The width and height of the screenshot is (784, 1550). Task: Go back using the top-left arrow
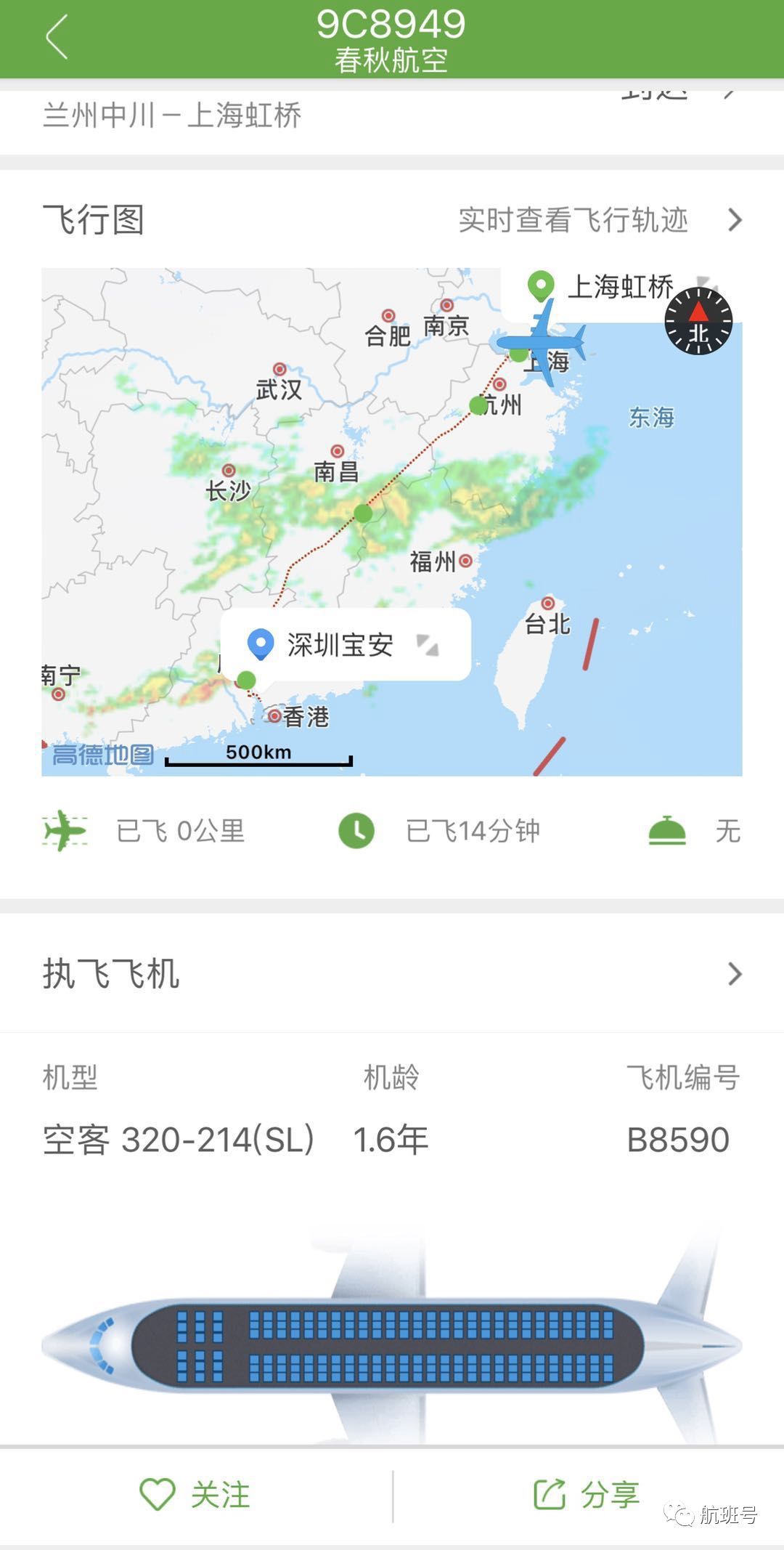57,38
